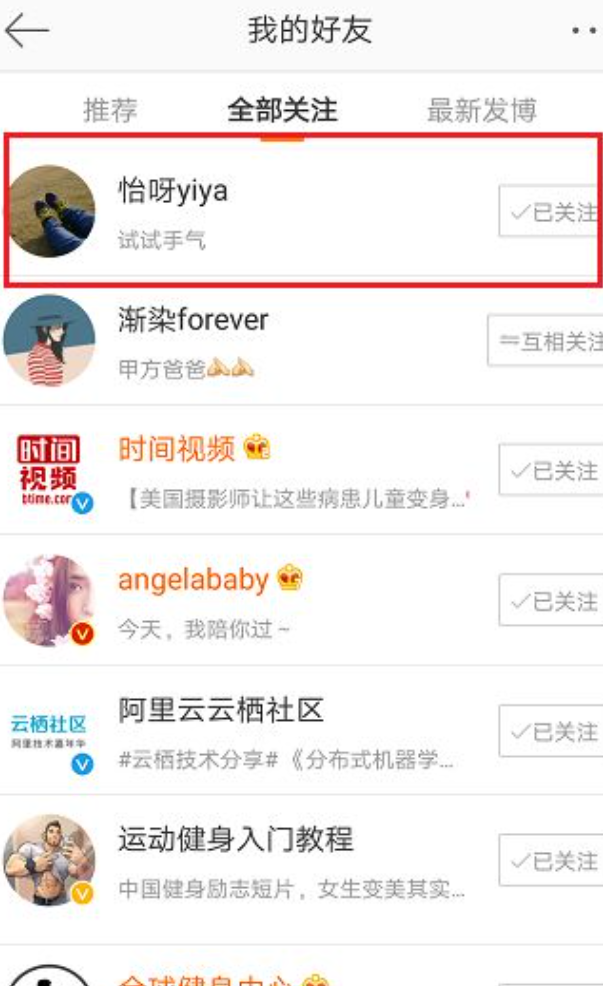Tap 已关注 next to 阿里云云栖社区
The image size is (603, 986).
(x=551, y=731)
